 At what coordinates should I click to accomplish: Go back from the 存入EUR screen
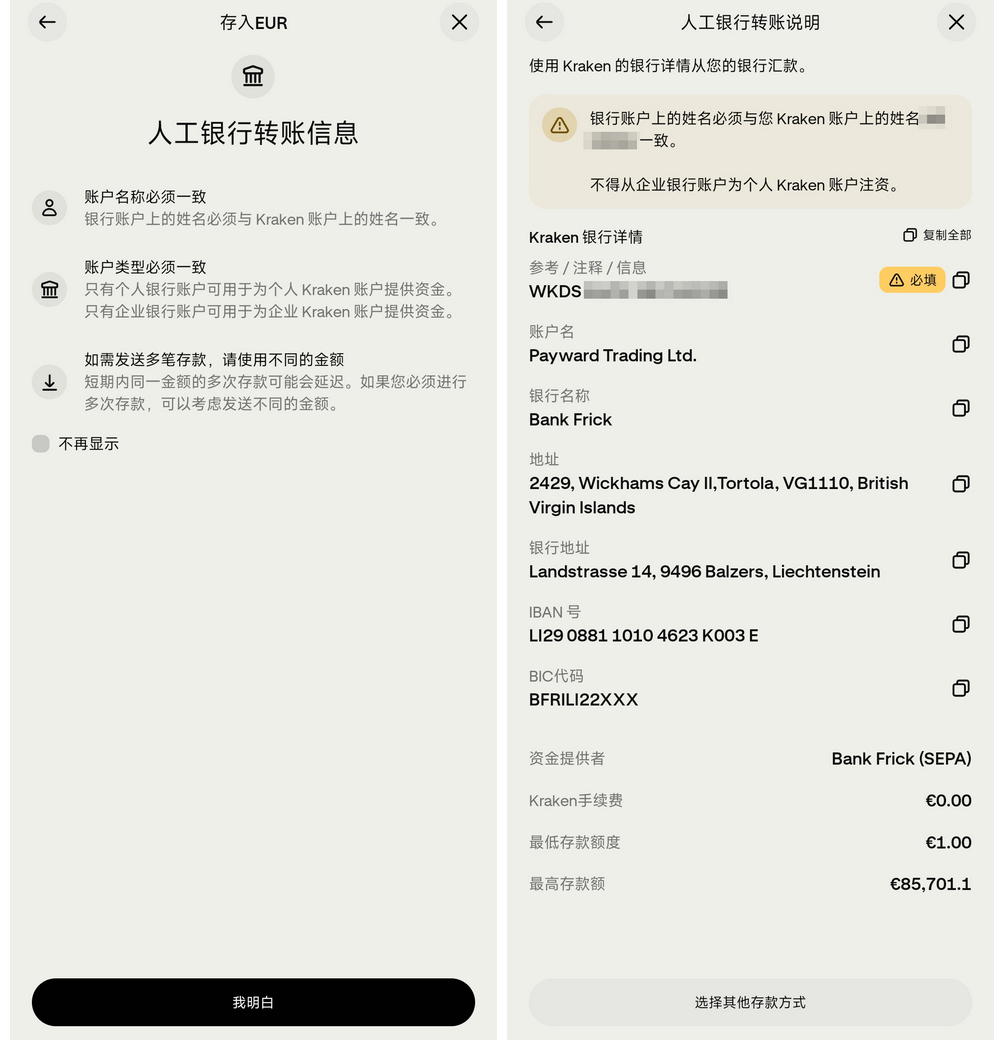[47, 22]
